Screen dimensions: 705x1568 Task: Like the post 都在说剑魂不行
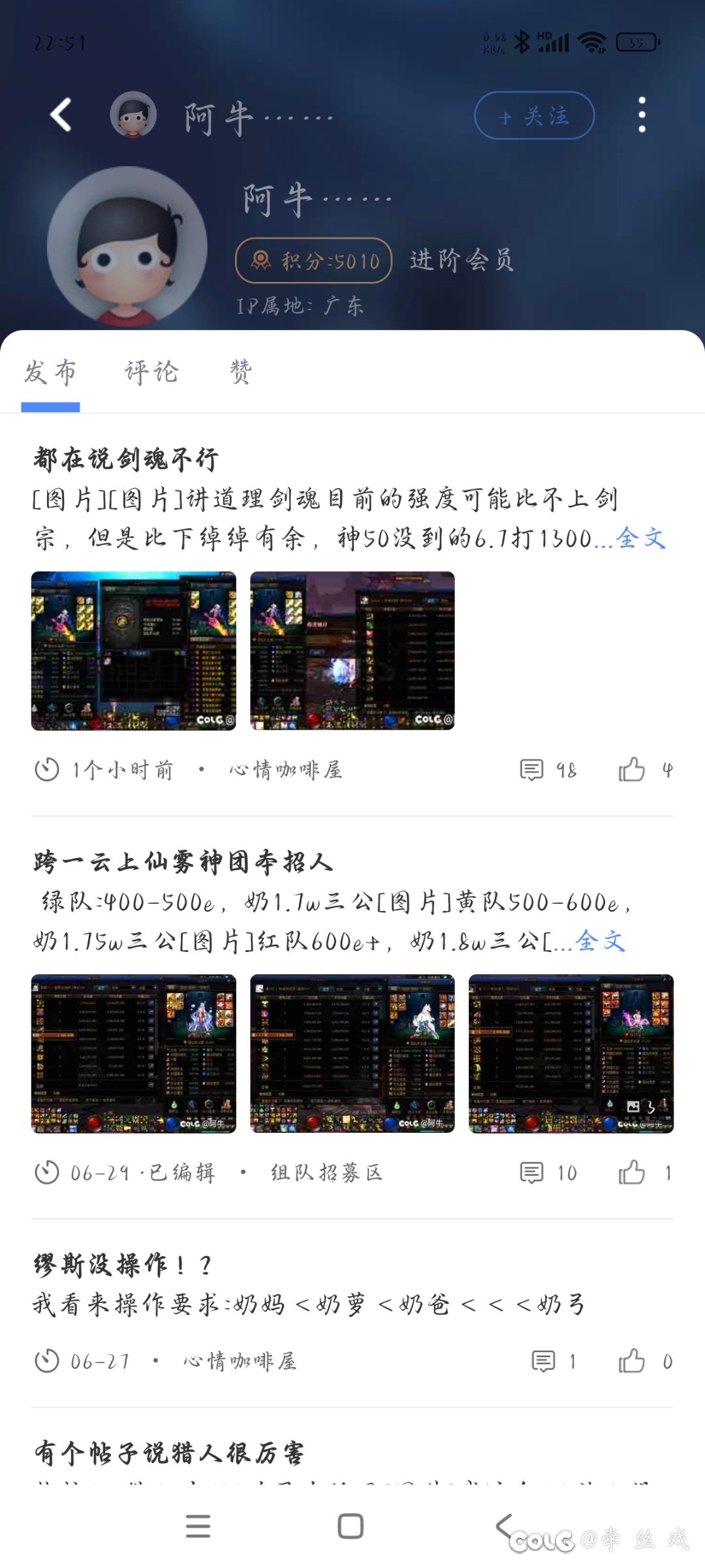coord(632,770)
